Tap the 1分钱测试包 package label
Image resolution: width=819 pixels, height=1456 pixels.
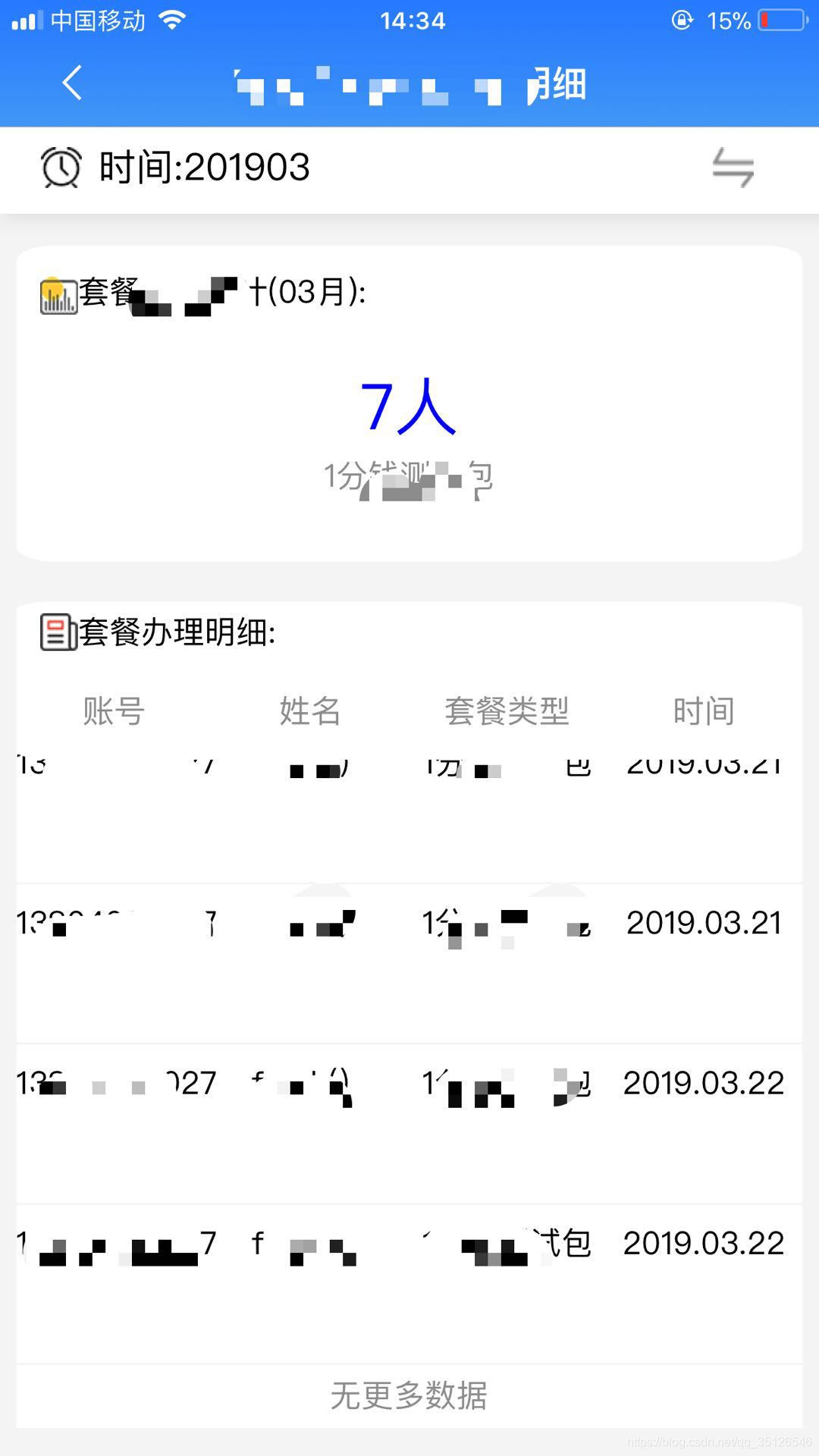tap(408, 476)
